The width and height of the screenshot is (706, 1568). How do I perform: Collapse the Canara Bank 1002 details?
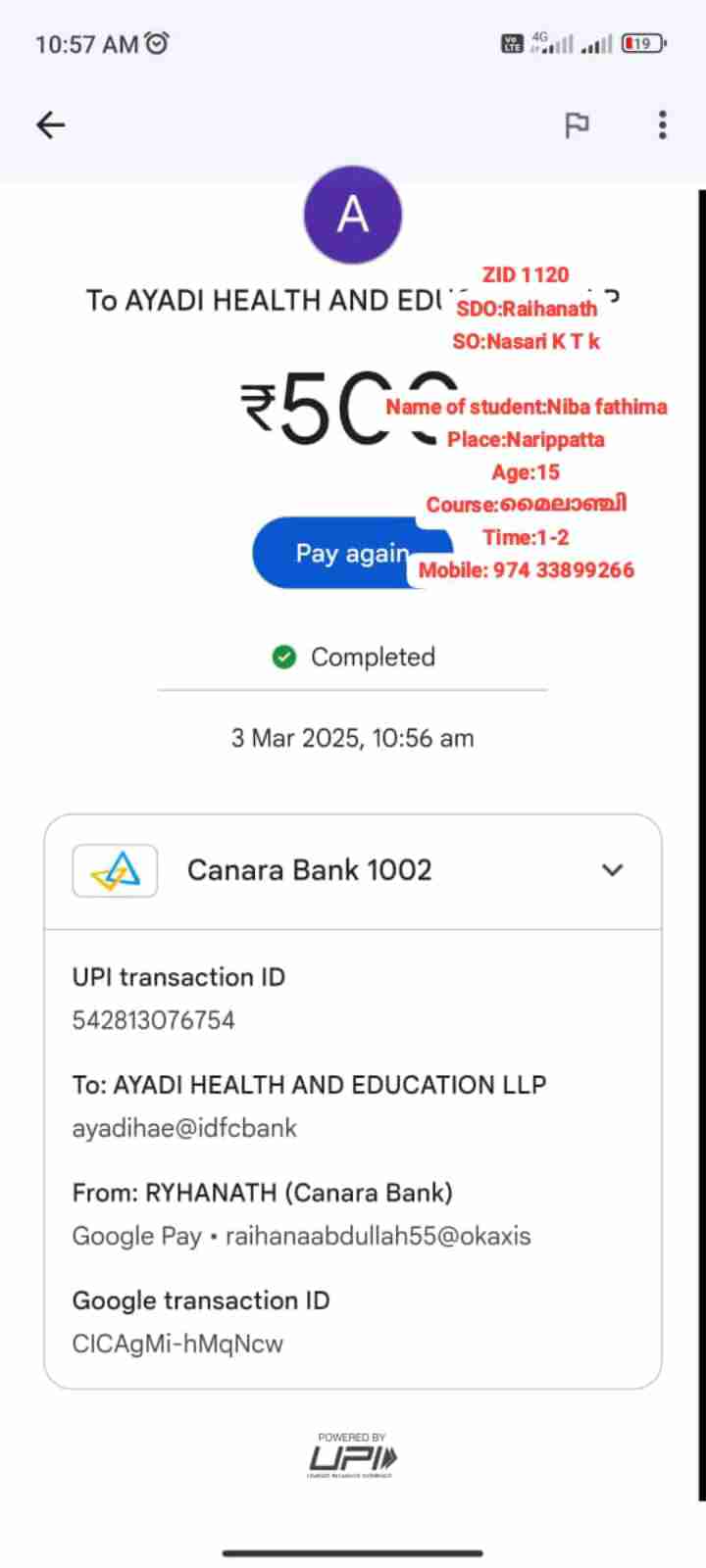[x=613, y=870]
